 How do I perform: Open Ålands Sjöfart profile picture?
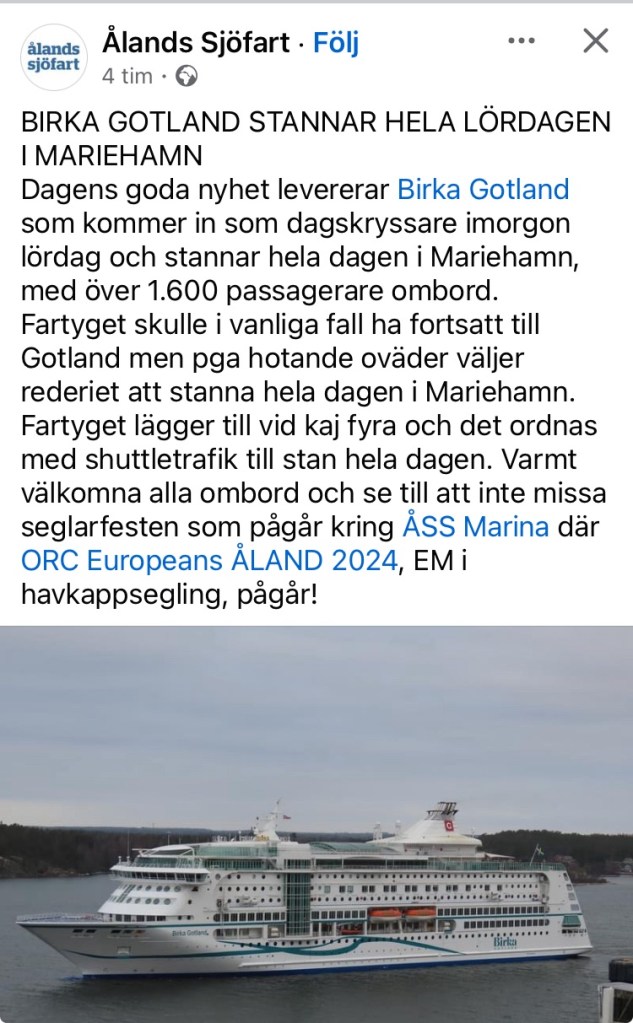click(x=54, y=57)
